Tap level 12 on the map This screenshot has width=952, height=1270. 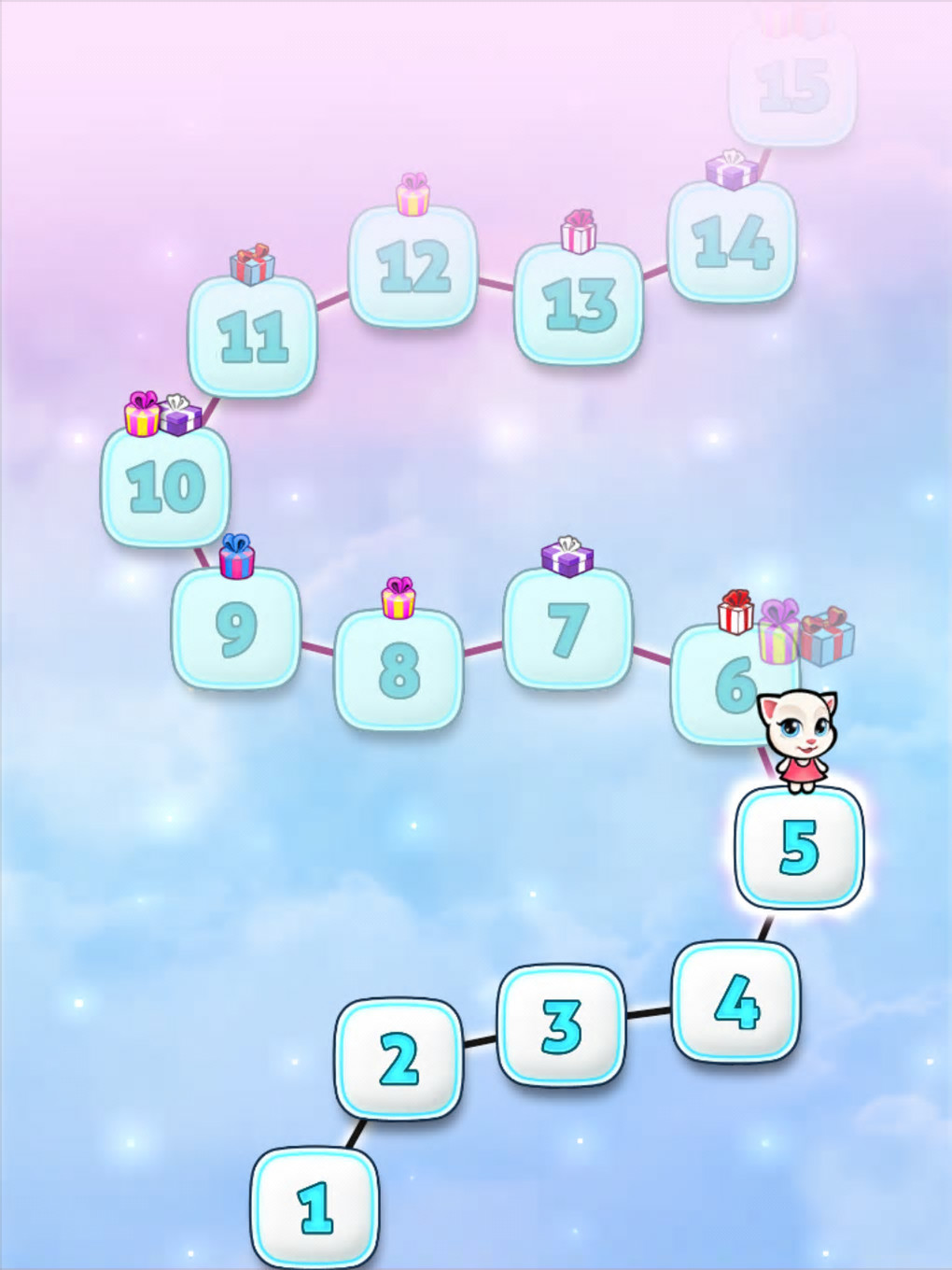[413, 267]
